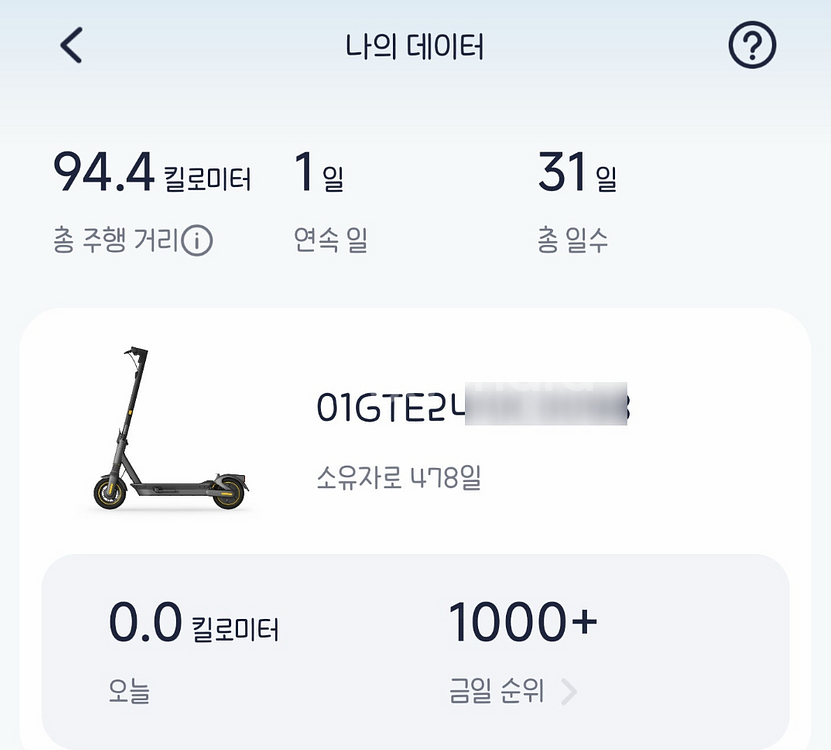
Task: Go back from 나의 데이터 screen
Action: pos(71,46)
